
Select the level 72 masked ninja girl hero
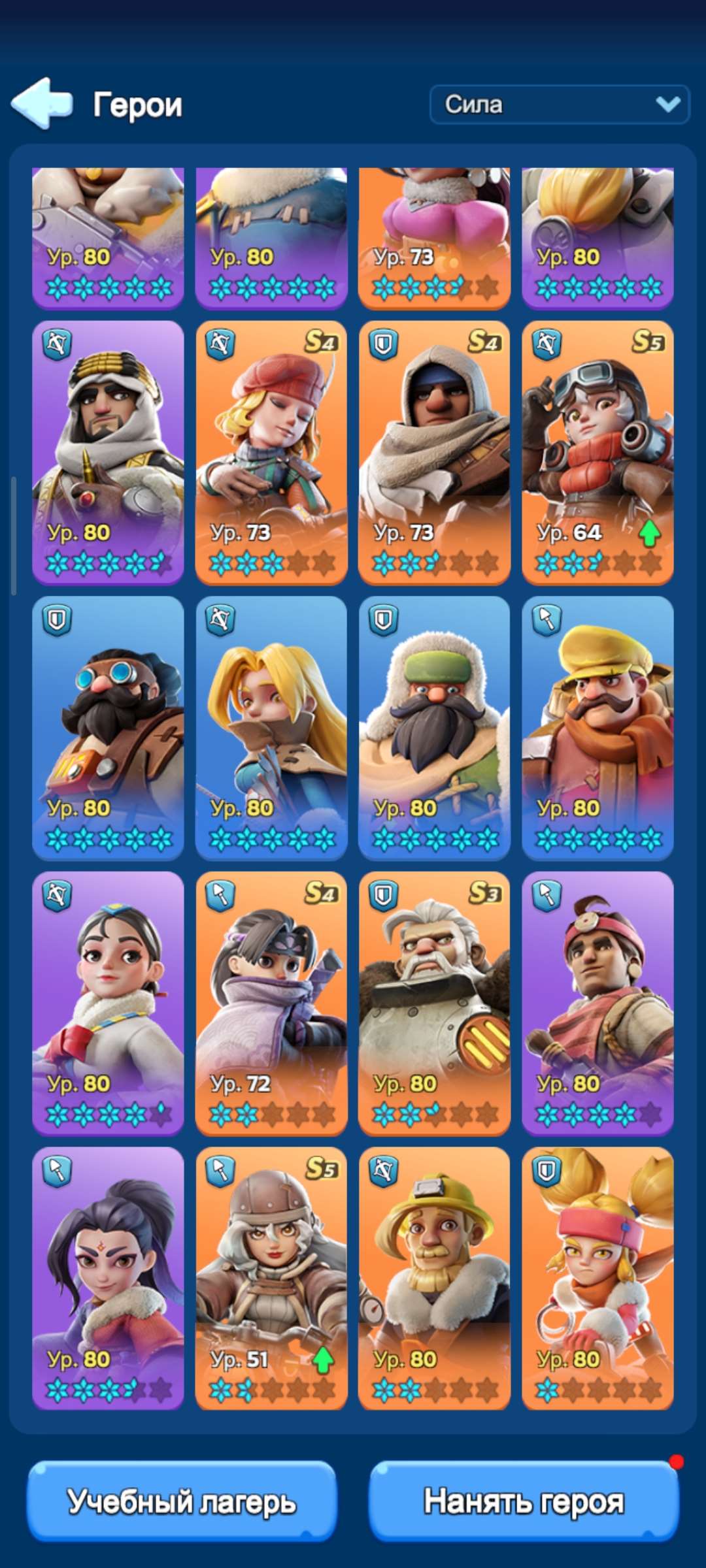[x=271, y=1003]
